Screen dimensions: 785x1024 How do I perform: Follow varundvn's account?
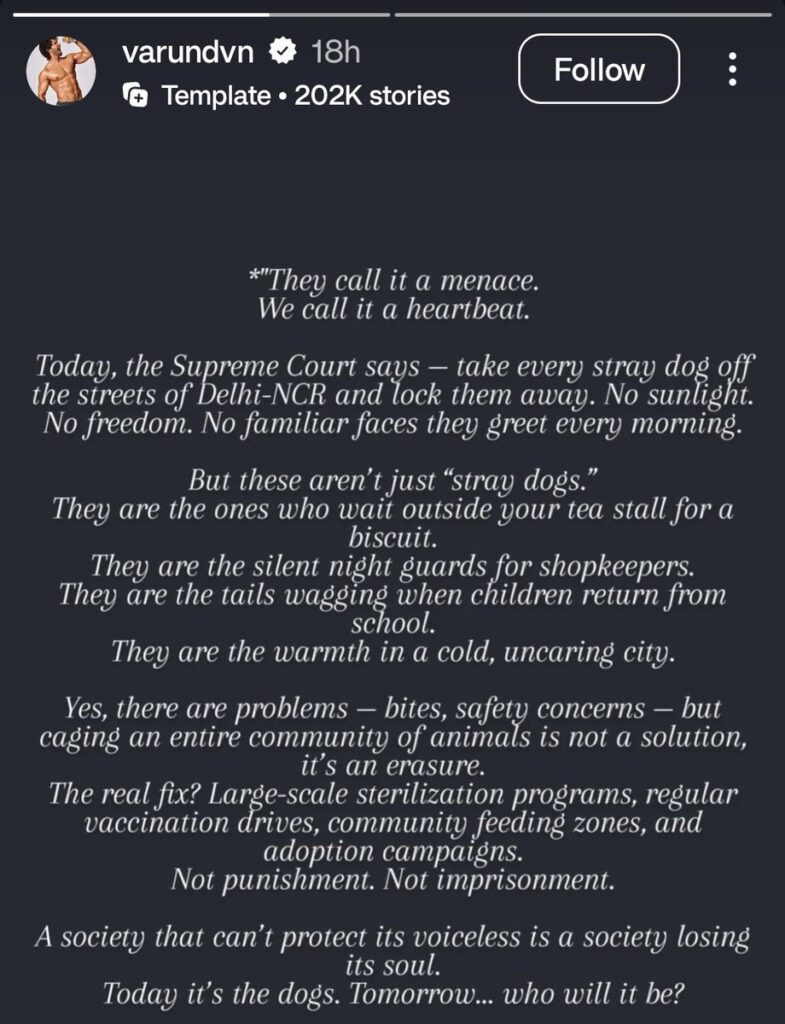(x=599, y=70)
